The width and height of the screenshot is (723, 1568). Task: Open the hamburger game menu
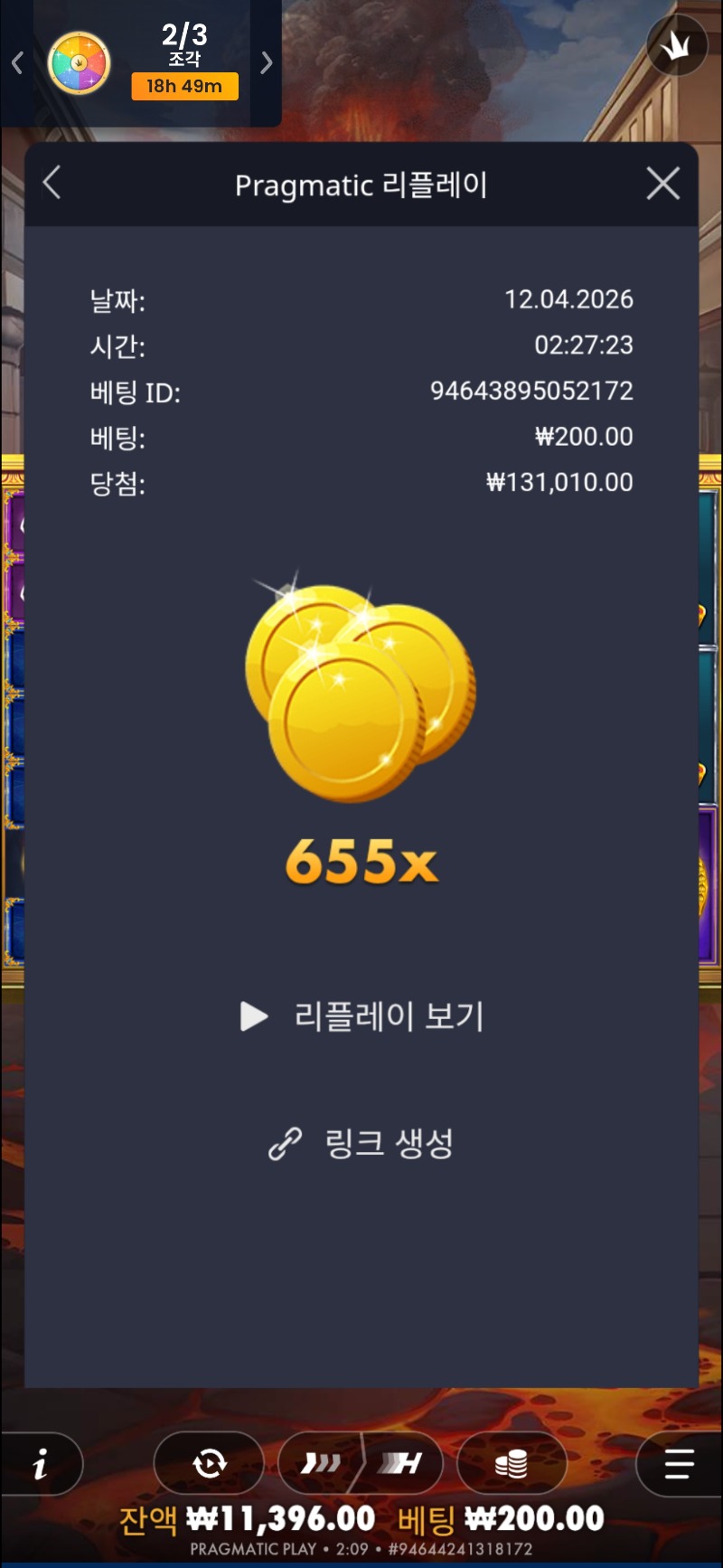(x=679, y=1463)
